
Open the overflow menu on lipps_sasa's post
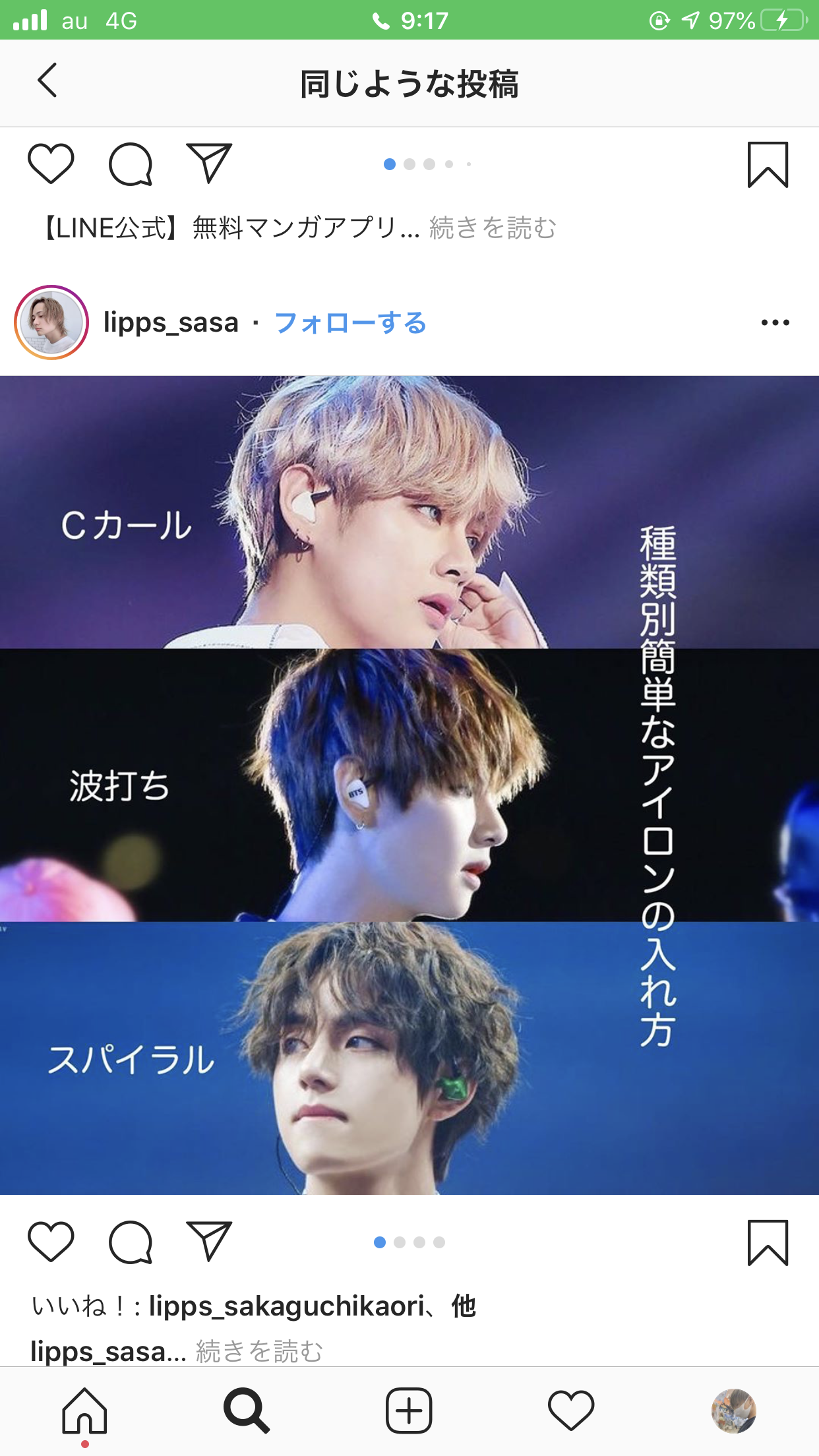point(775,322)
